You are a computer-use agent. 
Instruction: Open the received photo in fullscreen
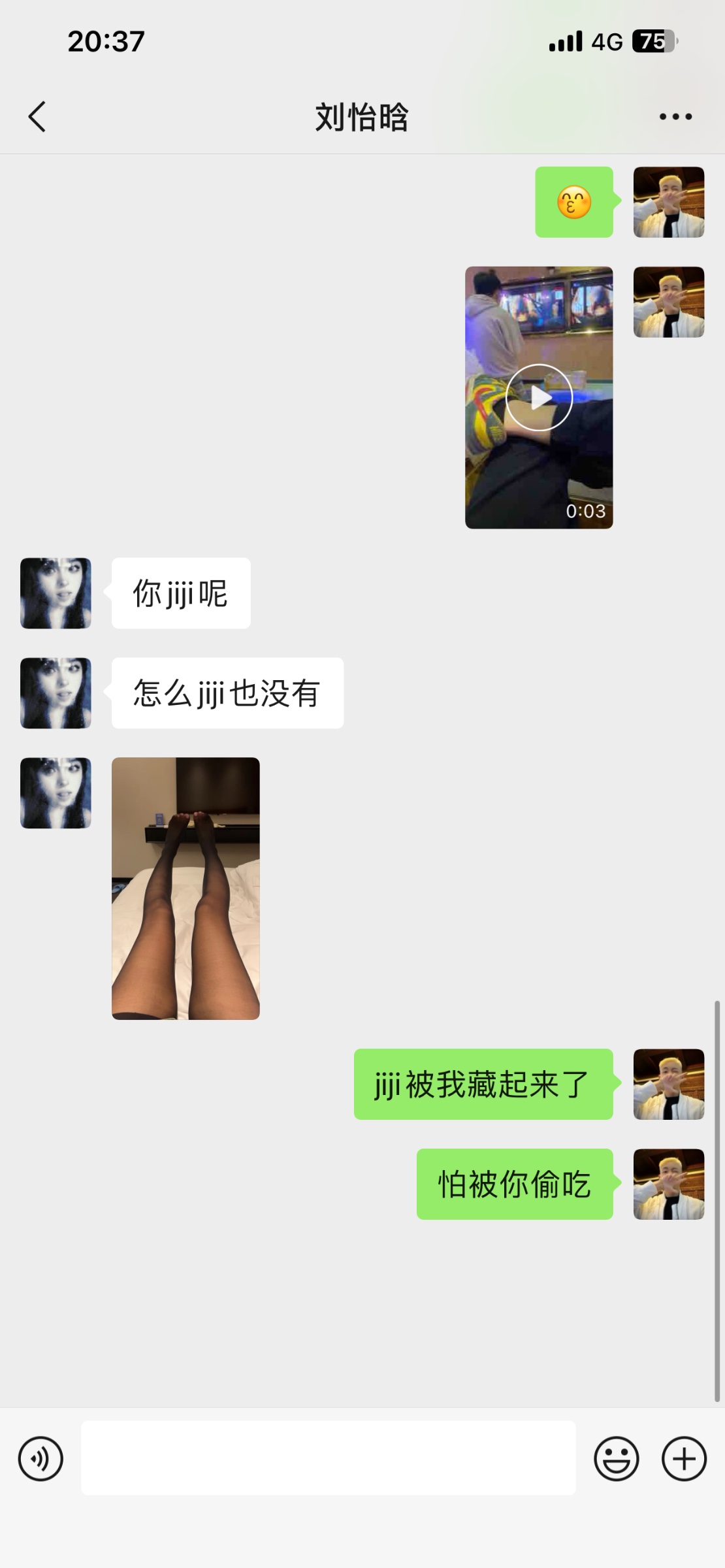click(x=185, y=888)
